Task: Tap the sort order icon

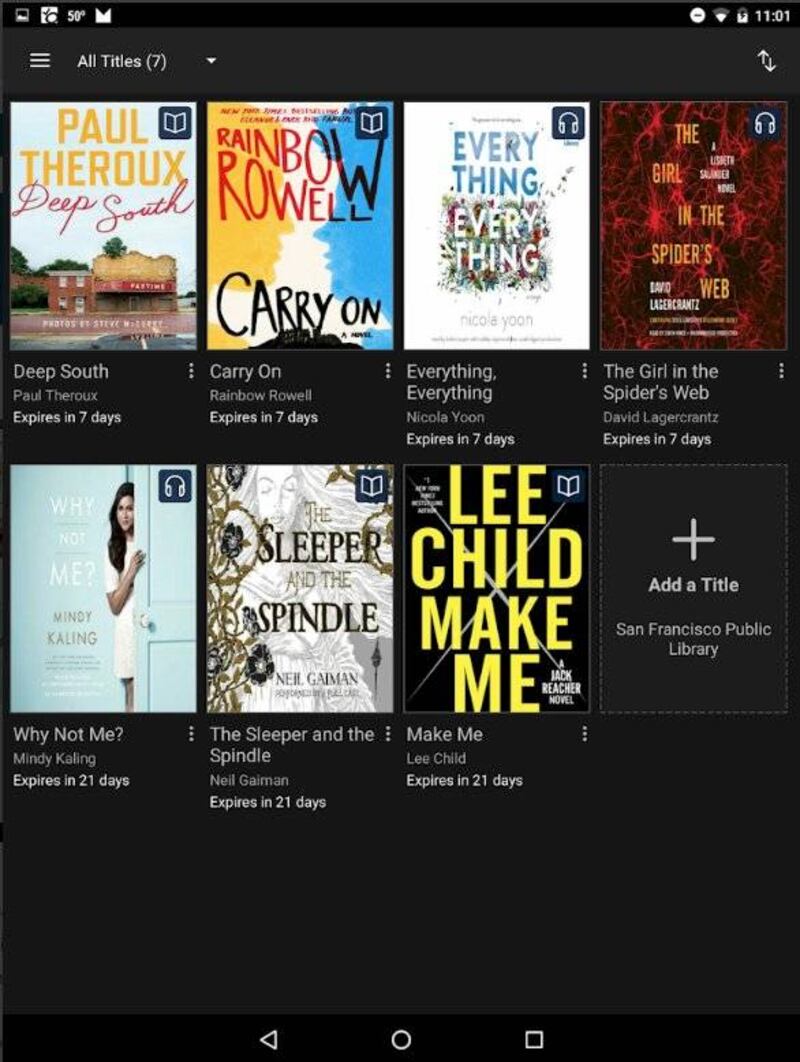Action: click(766, 61)
